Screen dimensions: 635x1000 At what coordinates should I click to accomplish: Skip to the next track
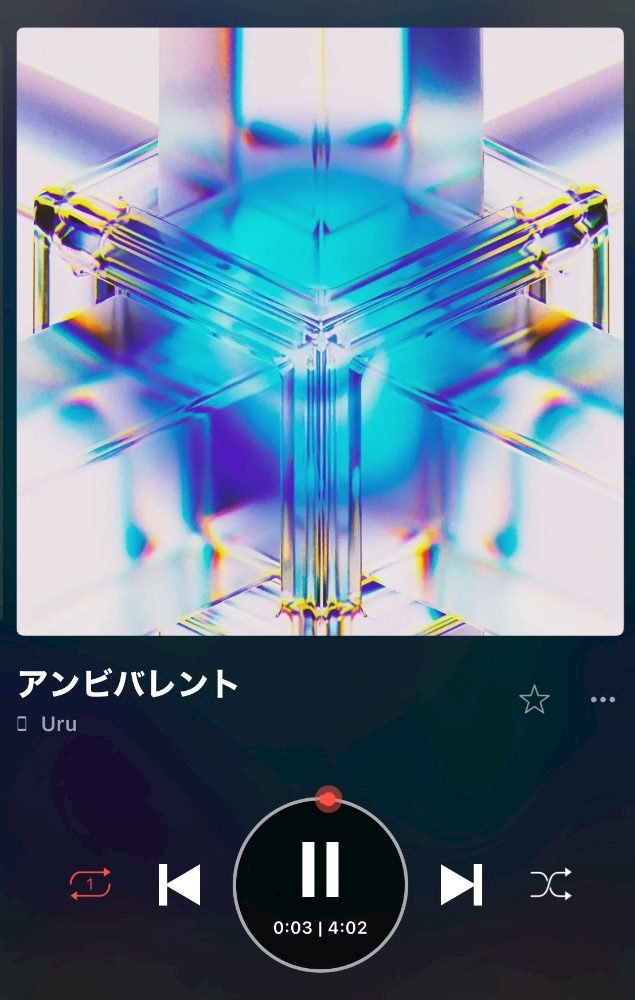click(461, 885)
